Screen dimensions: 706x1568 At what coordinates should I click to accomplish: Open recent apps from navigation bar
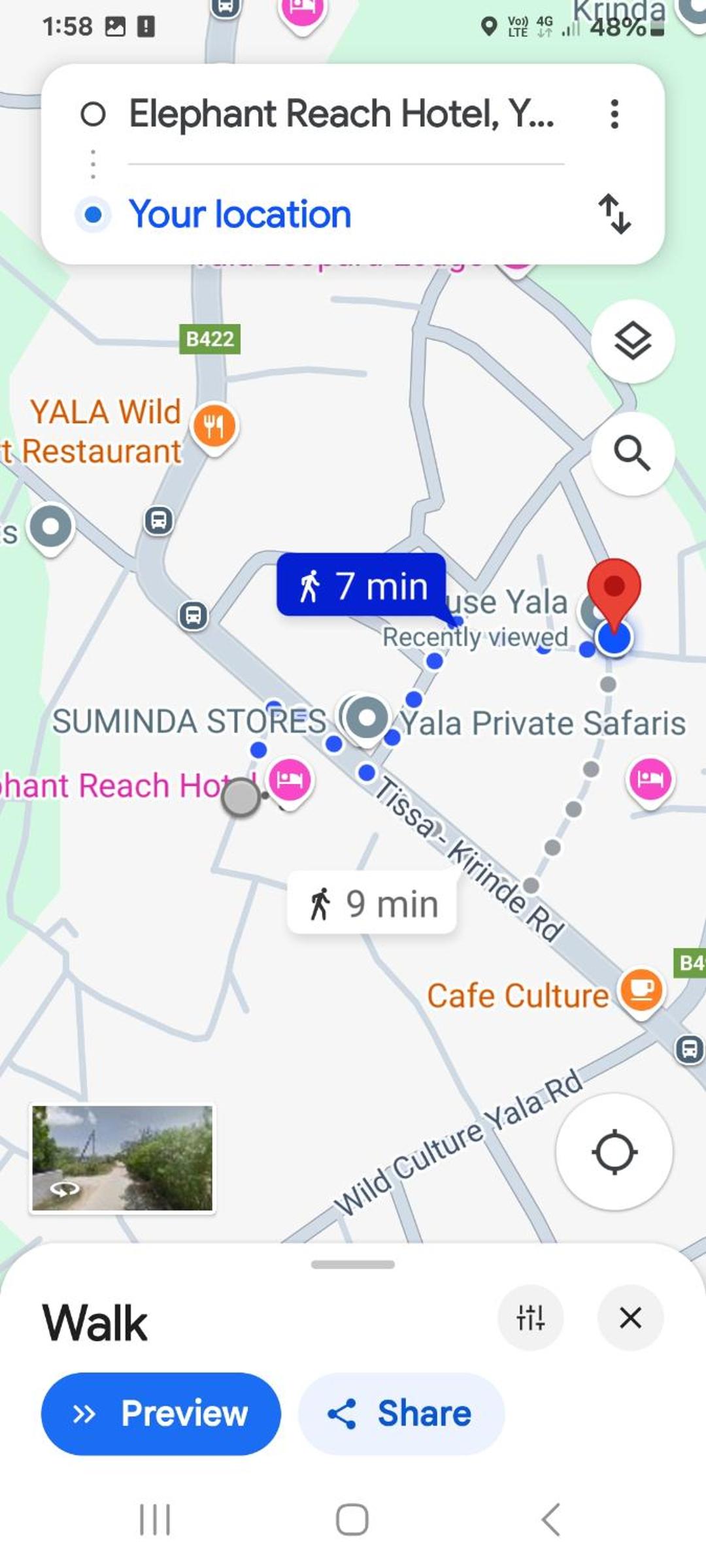[156, 1519]
